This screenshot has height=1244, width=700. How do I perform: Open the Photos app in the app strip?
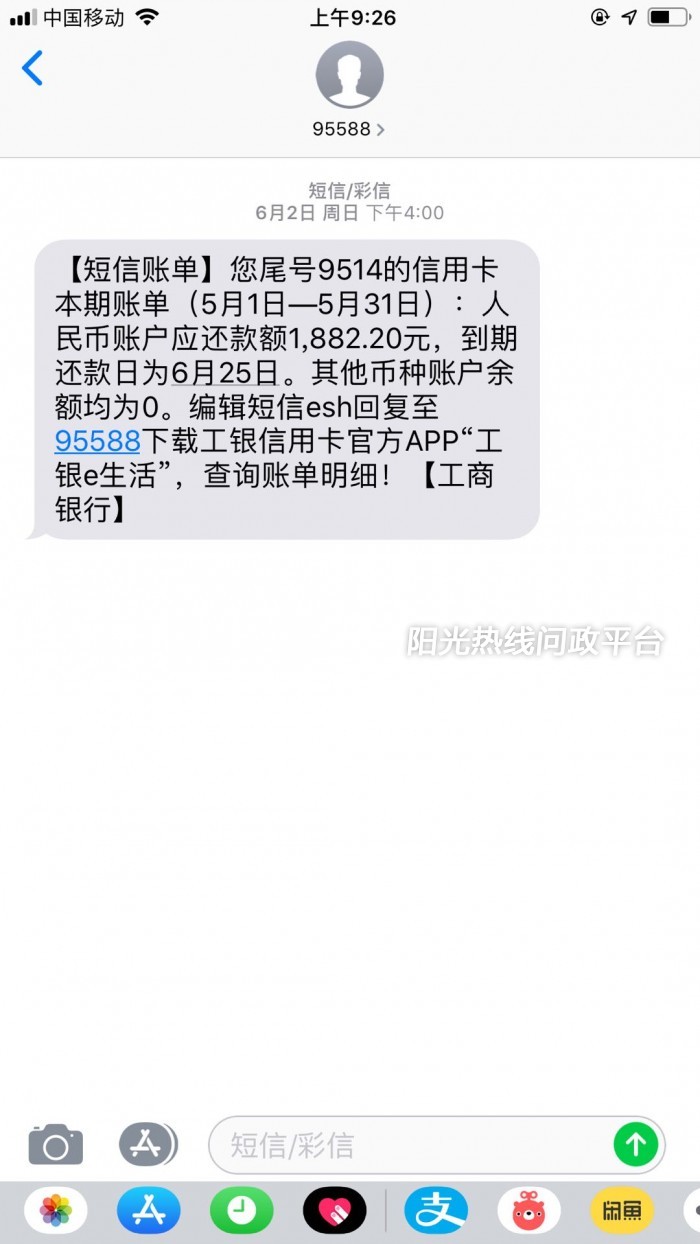pos(56,1212)
